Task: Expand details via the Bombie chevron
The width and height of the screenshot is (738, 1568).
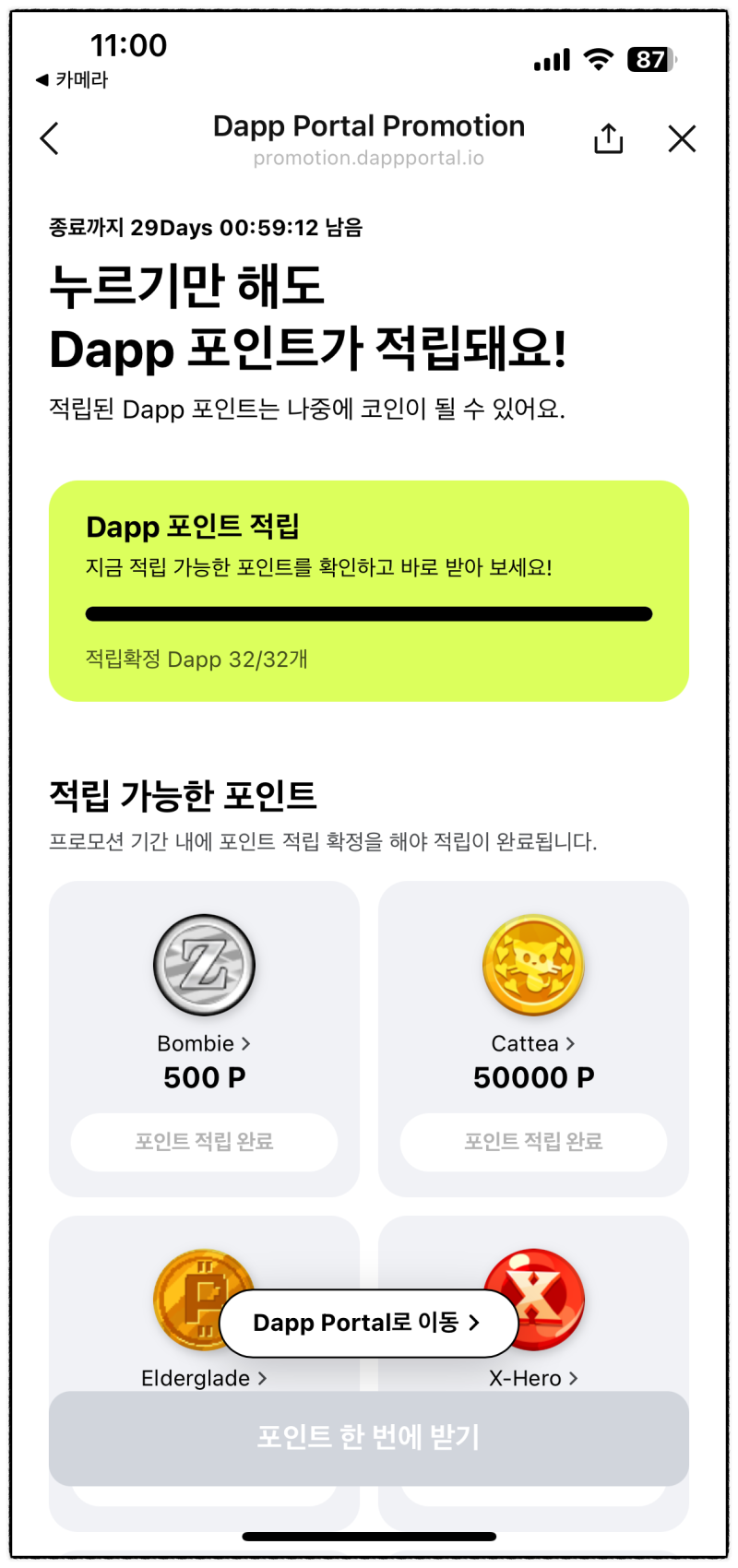Action: point(244,1042)
